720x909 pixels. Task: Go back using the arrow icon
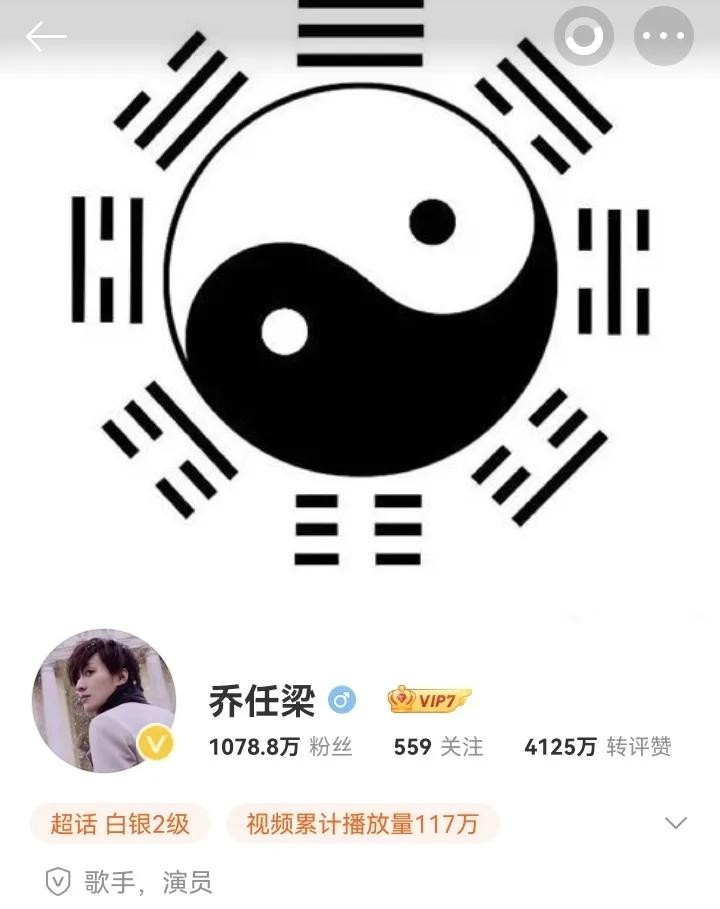pos(46,37)
